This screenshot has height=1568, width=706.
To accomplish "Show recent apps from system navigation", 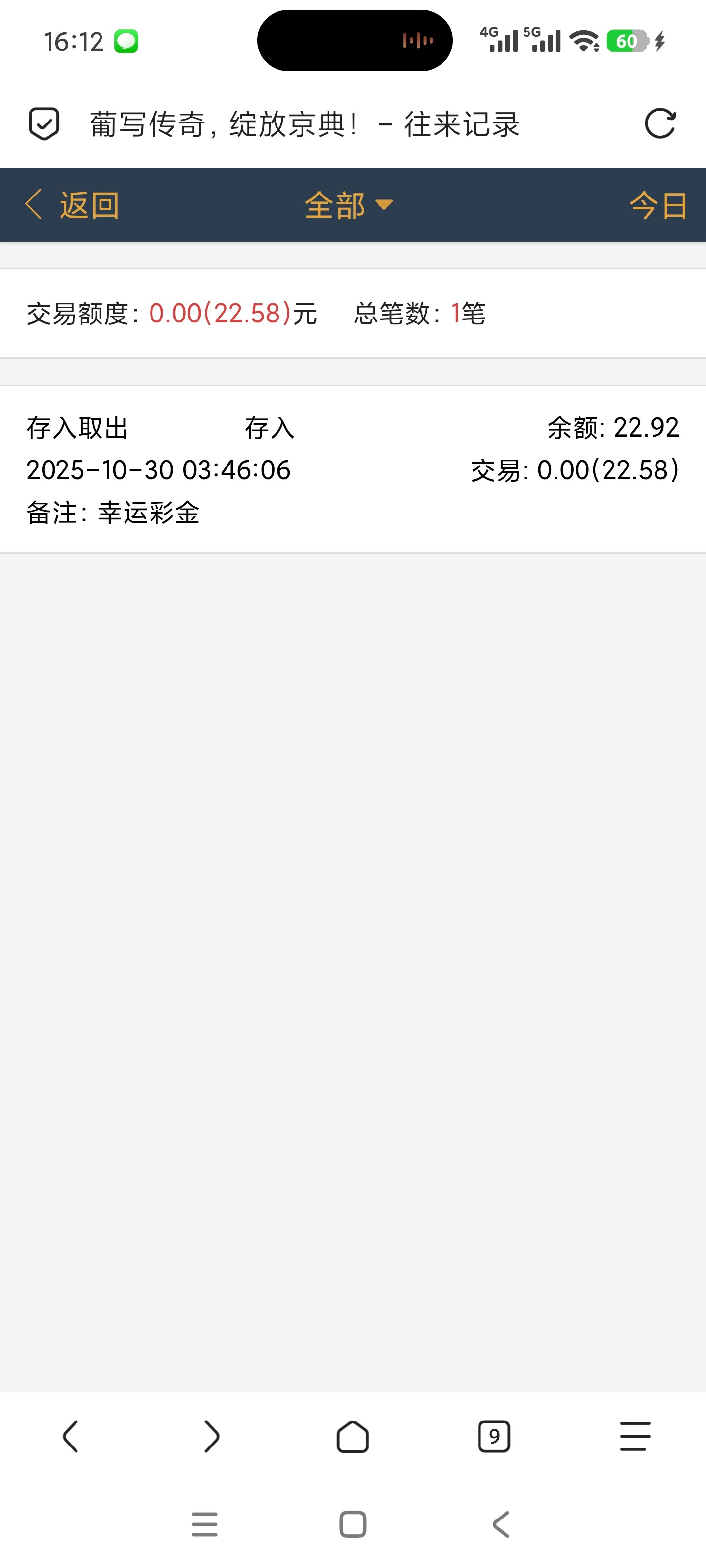I will 204,1524.
